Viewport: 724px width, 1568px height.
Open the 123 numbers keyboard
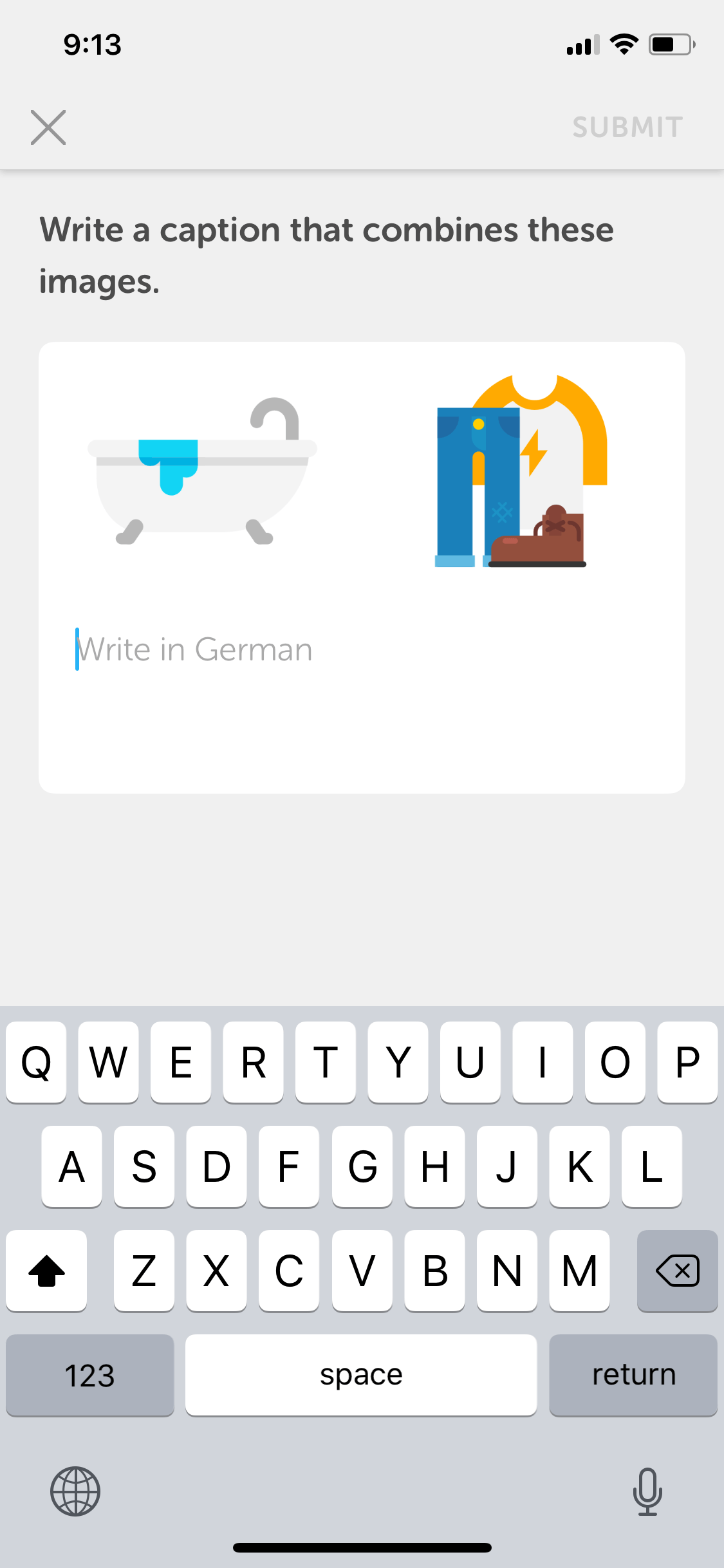90,1375
